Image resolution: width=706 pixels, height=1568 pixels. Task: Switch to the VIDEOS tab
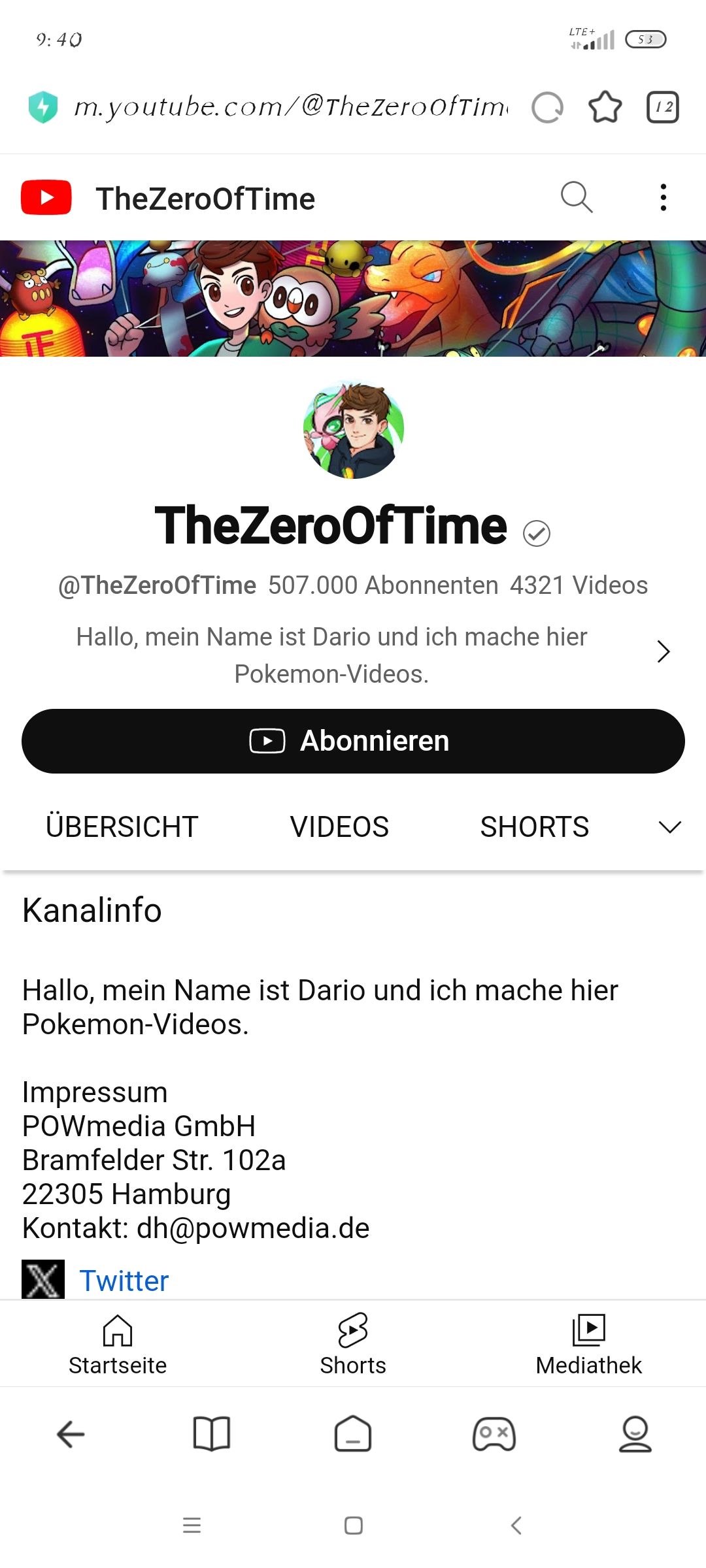coord(339,826)
